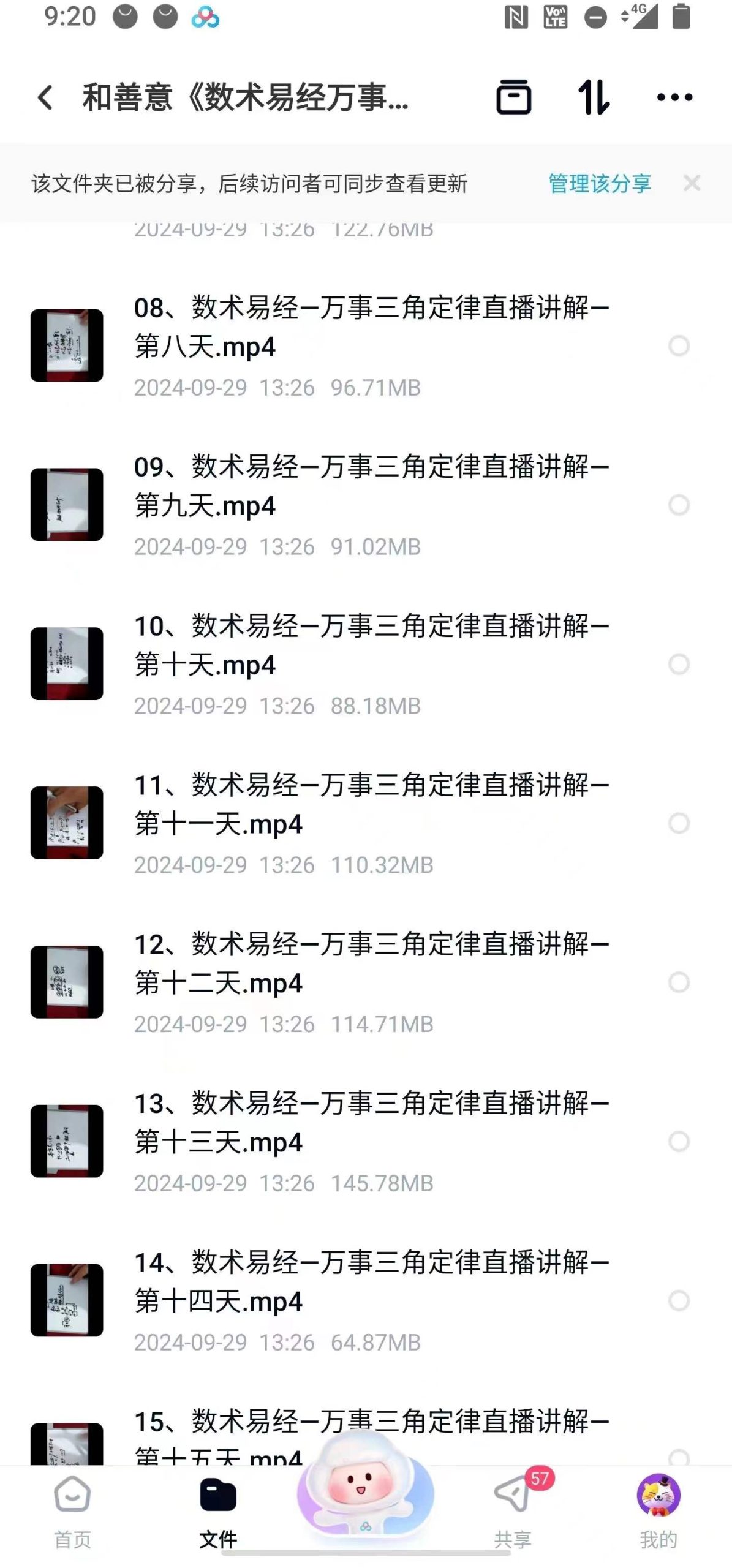732x1568 pixels.
Task: Select the 14 第十四天.mp4 file checkbox
Action: click(x=679, y=1301)
